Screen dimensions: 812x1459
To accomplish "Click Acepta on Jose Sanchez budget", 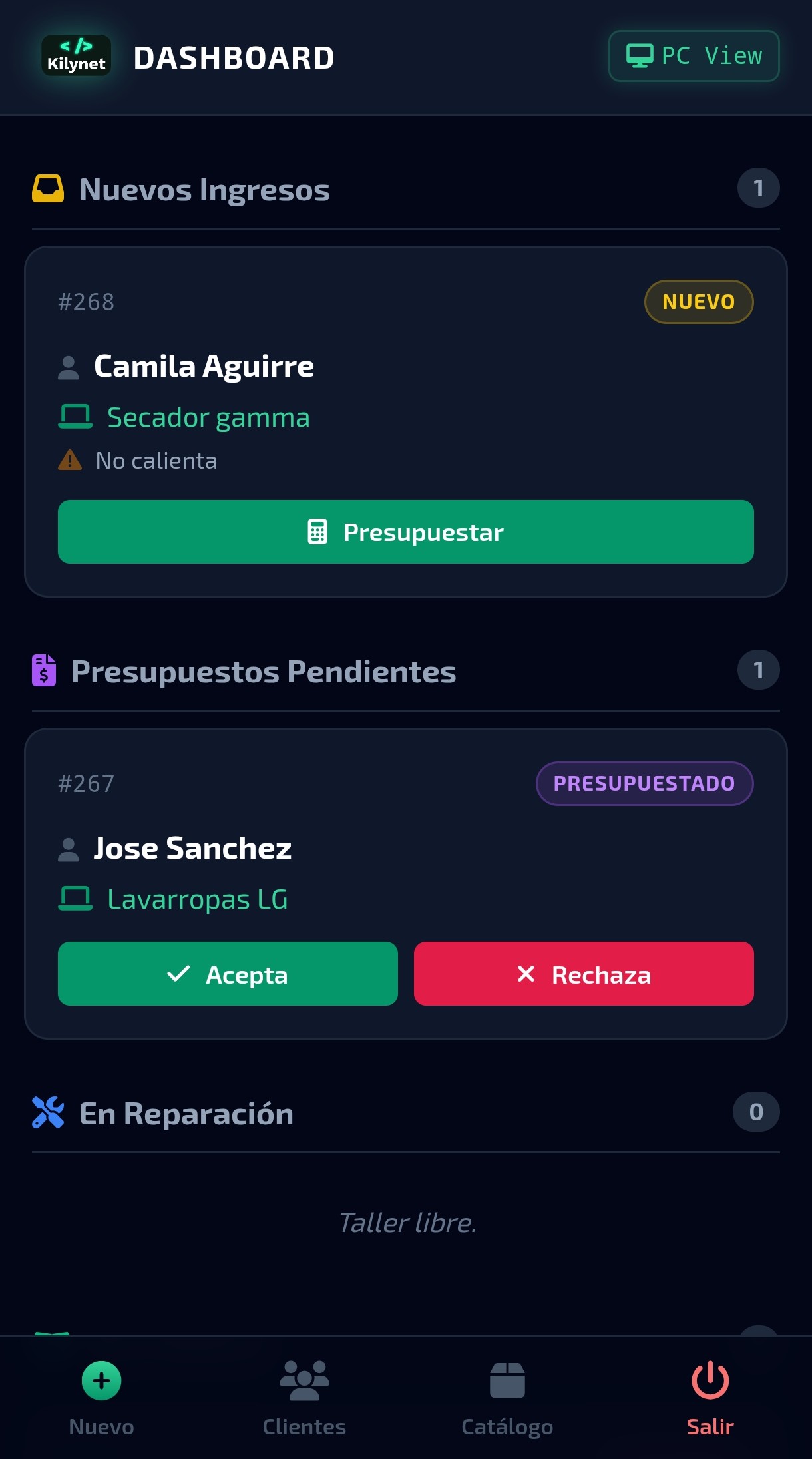I will pos(228,974).
